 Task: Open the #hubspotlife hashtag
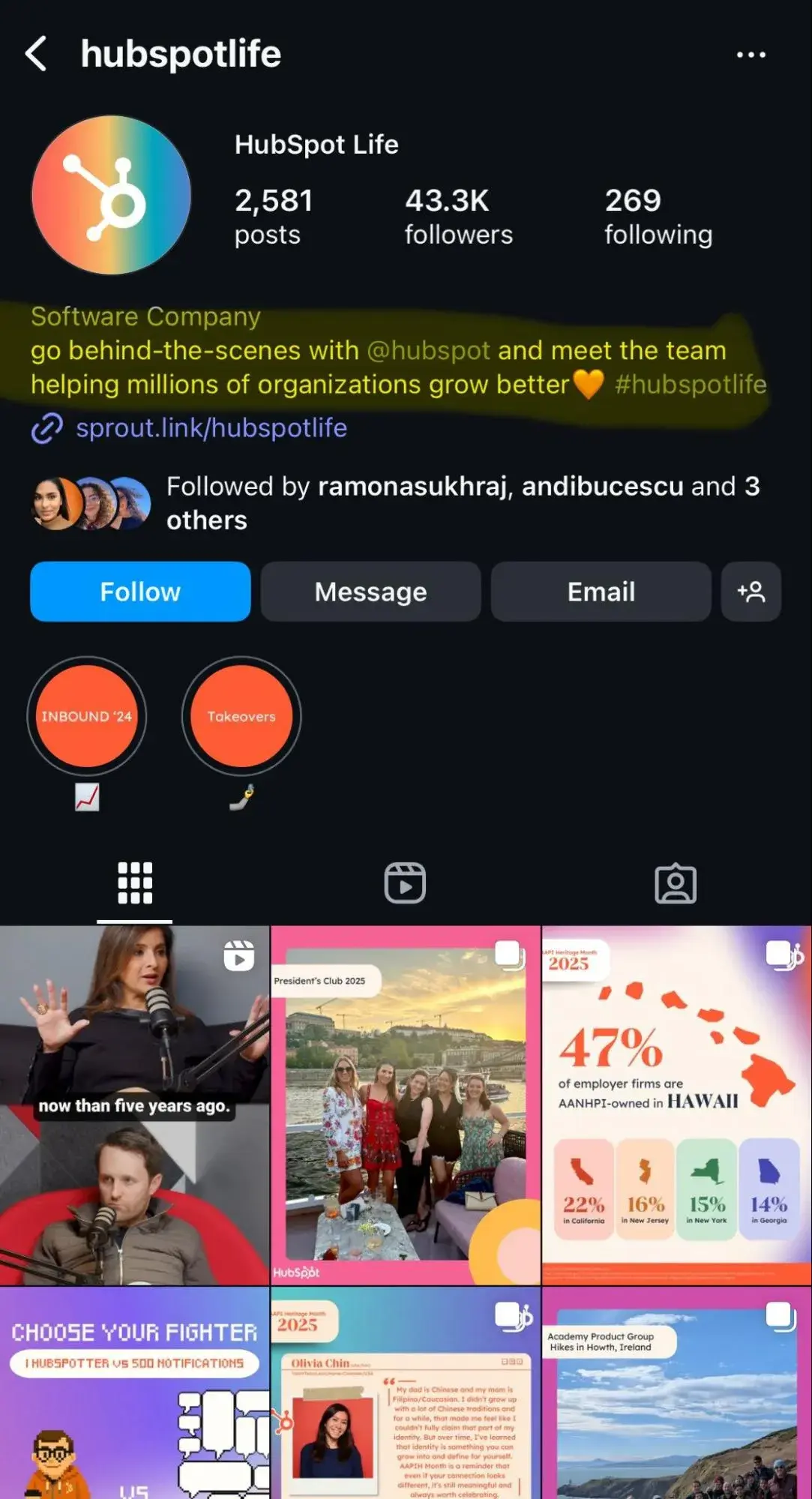click(690, 385)
